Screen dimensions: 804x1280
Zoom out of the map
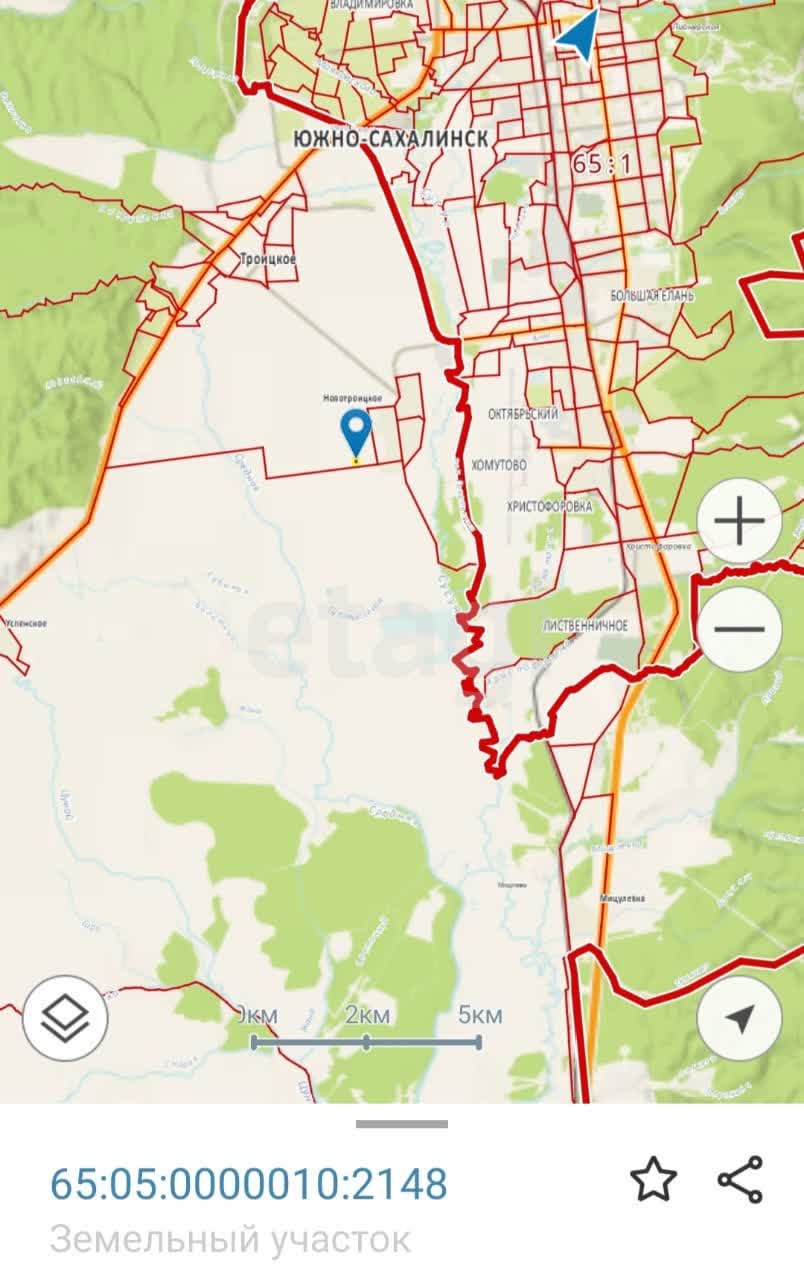(740, 629)
